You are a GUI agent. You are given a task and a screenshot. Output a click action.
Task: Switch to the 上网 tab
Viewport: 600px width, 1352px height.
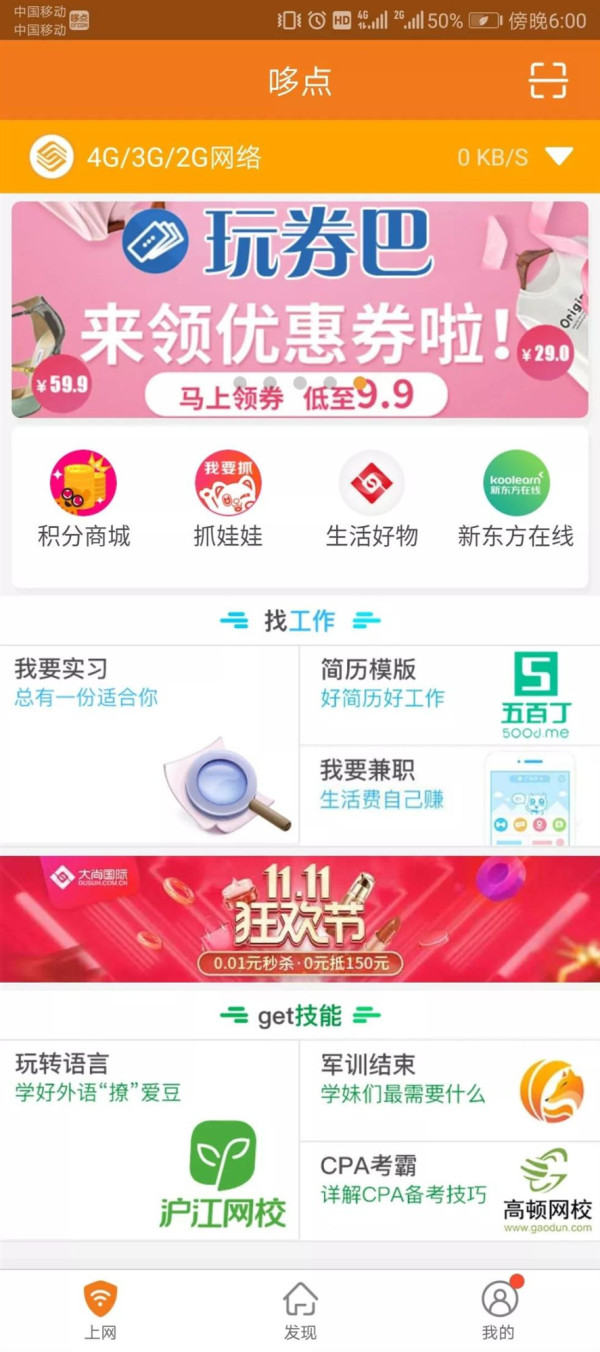coord(100,1311)
